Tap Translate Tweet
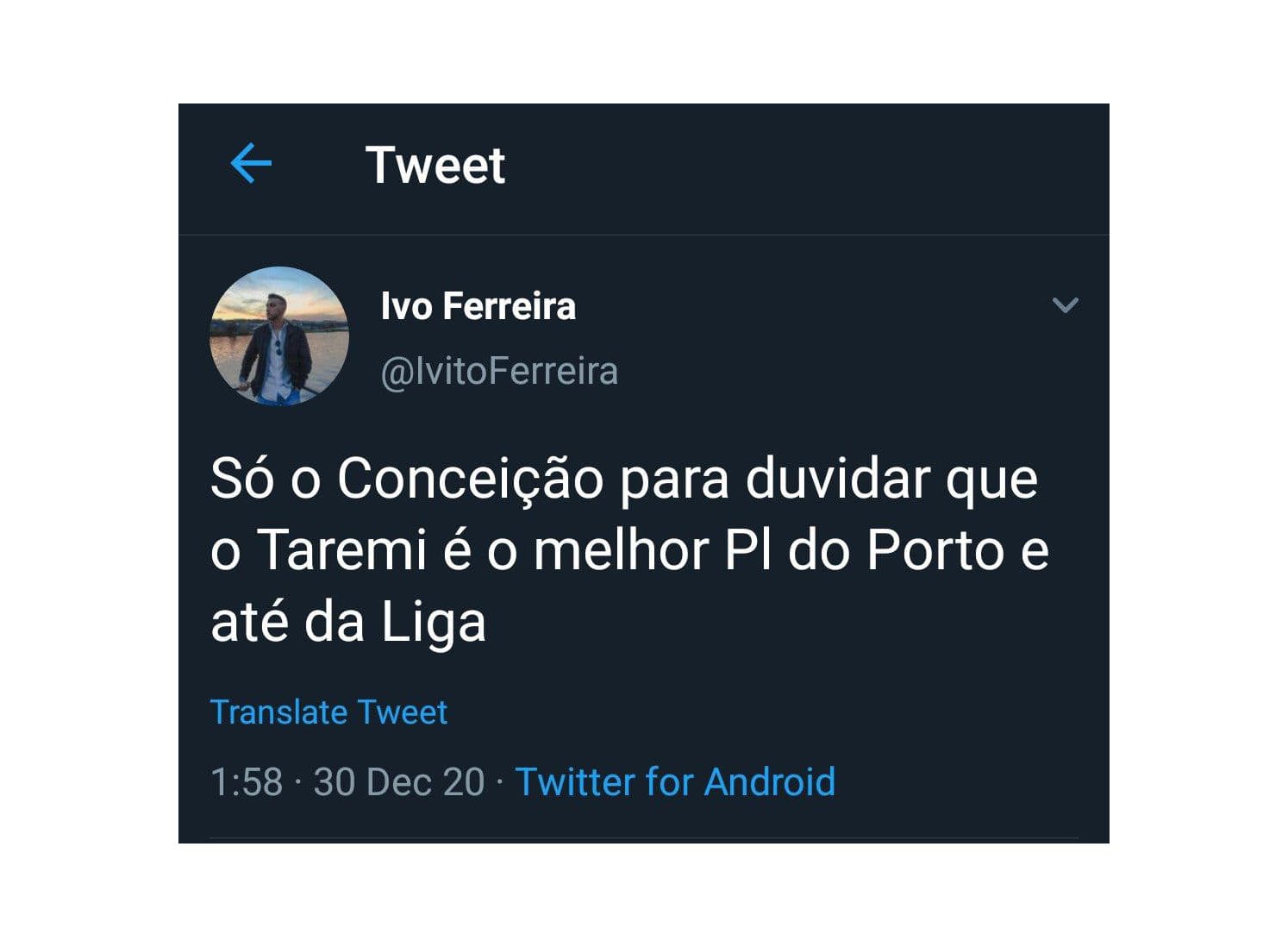The image size is (1288, 947). pyautogui.click(x=328, y=712)
